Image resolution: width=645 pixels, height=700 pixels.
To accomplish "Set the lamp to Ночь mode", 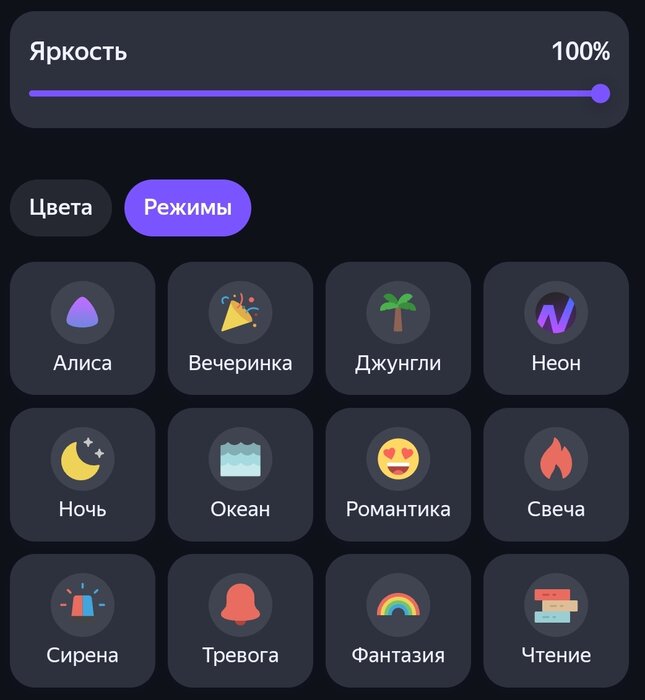I will 83,474.
